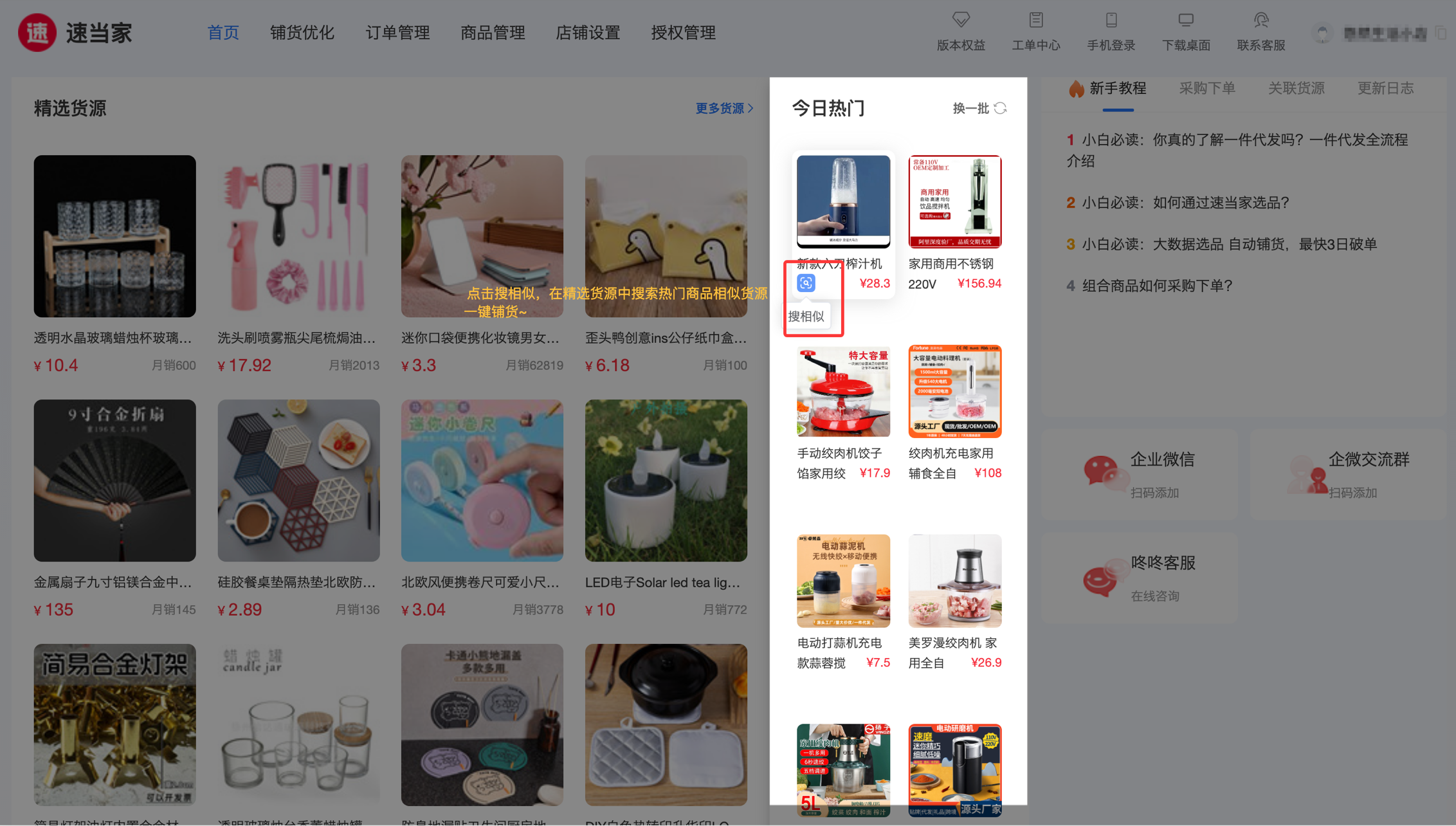1456x826 pixels.
Task: Open the 手动绞肉机 hot product
Action: coord(843,392)
